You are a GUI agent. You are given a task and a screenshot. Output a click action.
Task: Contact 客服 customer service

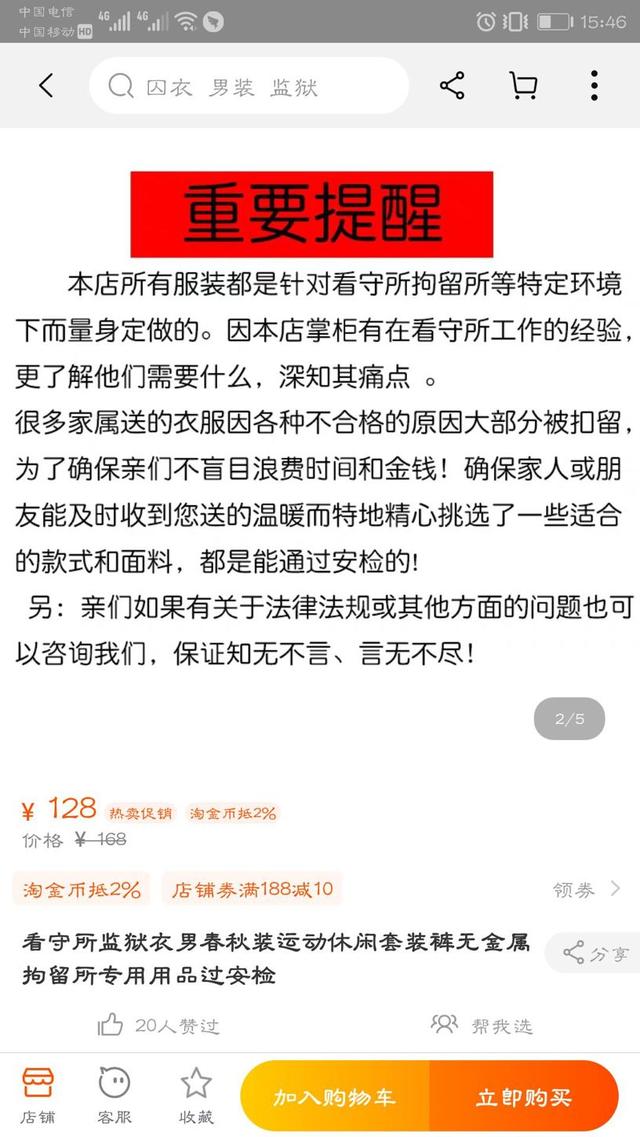115,1095
